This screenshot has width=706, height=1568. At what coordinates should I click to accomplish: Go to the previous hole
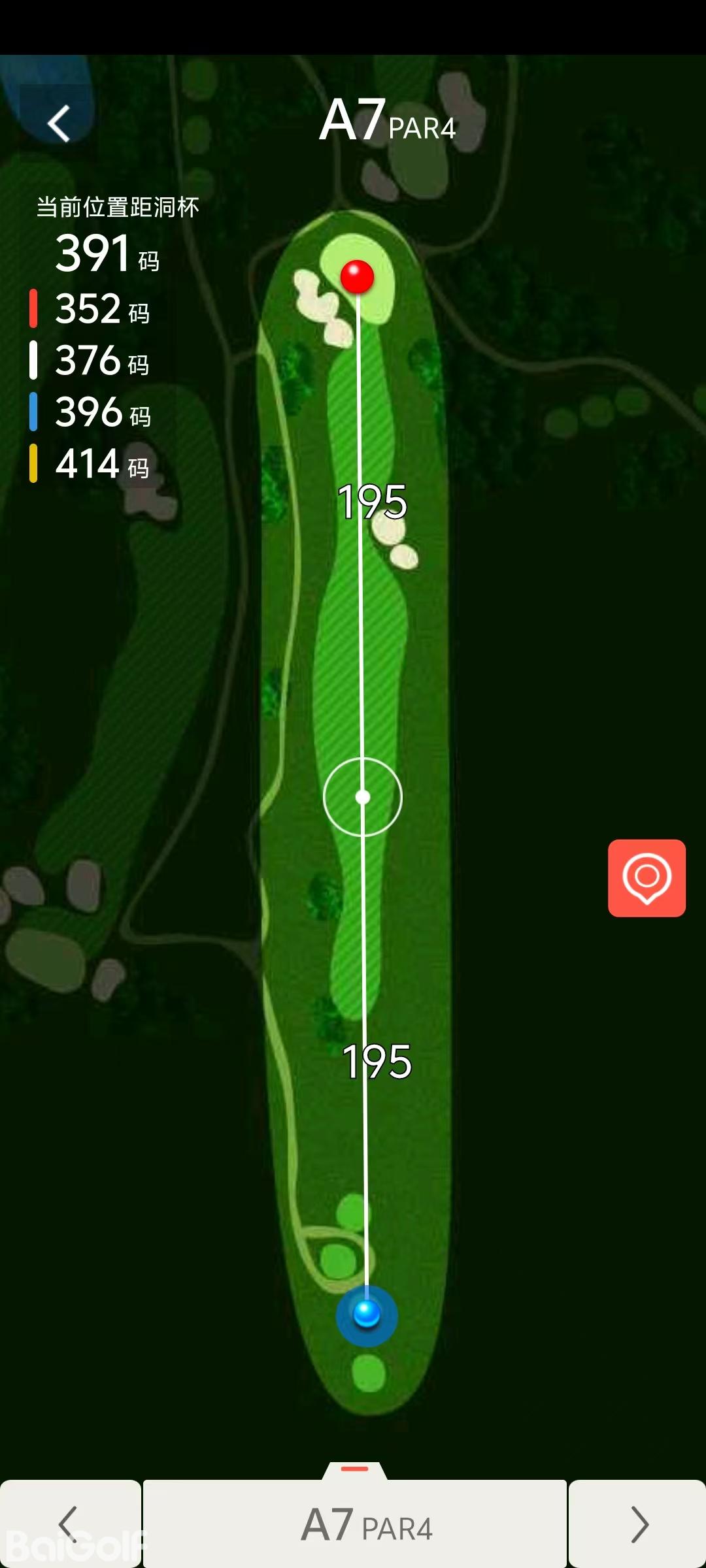[x=69, y=1524]
